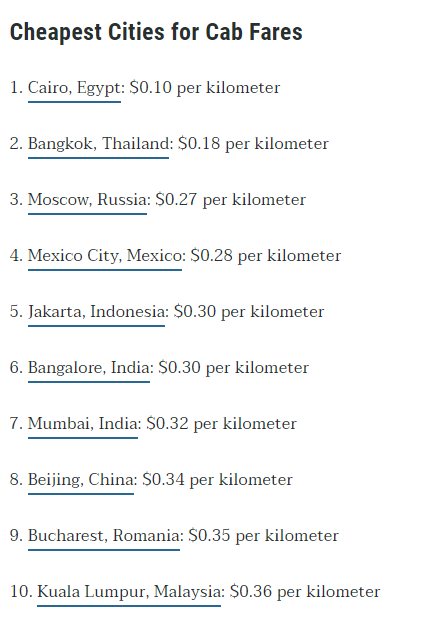This screenshot has width=436, height=631.
Task: Open the Bucharest, Romania link
Action: [x=103, y=536]
